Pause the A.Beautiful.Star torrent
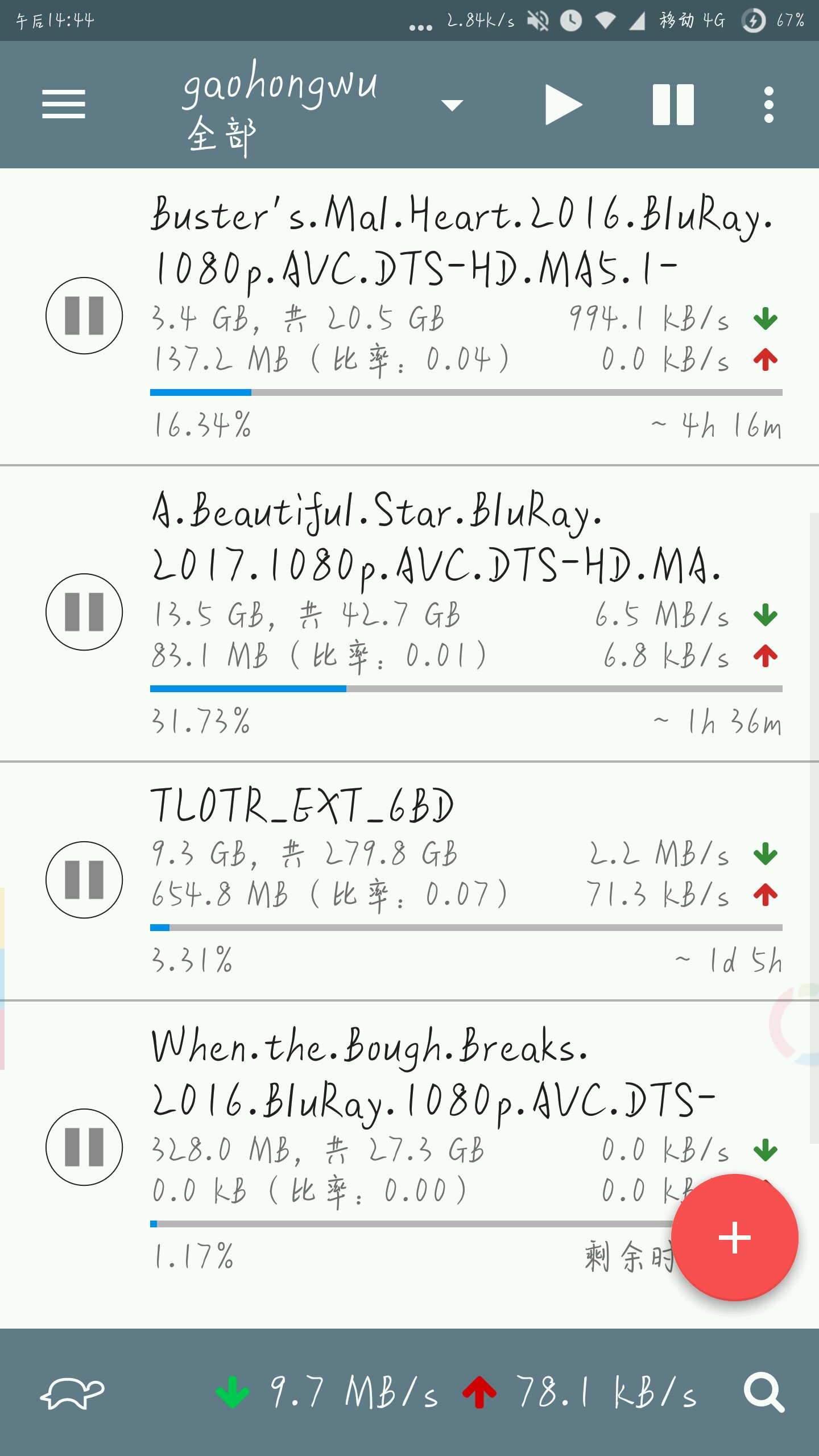The height and width of the screenshot is (1456, 819). 84,612
